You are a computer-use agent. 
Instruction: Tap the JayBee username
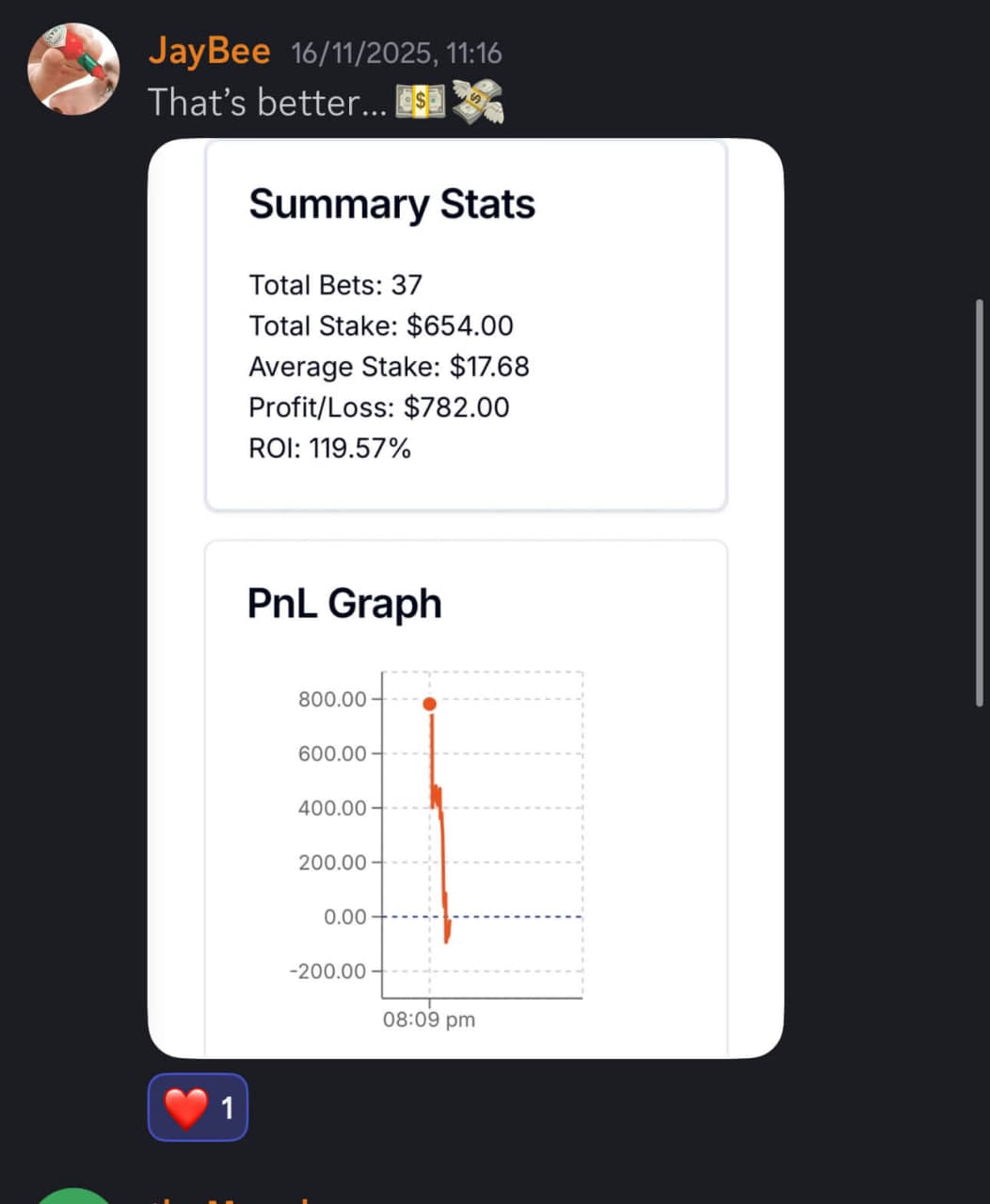tap(209, 52)
